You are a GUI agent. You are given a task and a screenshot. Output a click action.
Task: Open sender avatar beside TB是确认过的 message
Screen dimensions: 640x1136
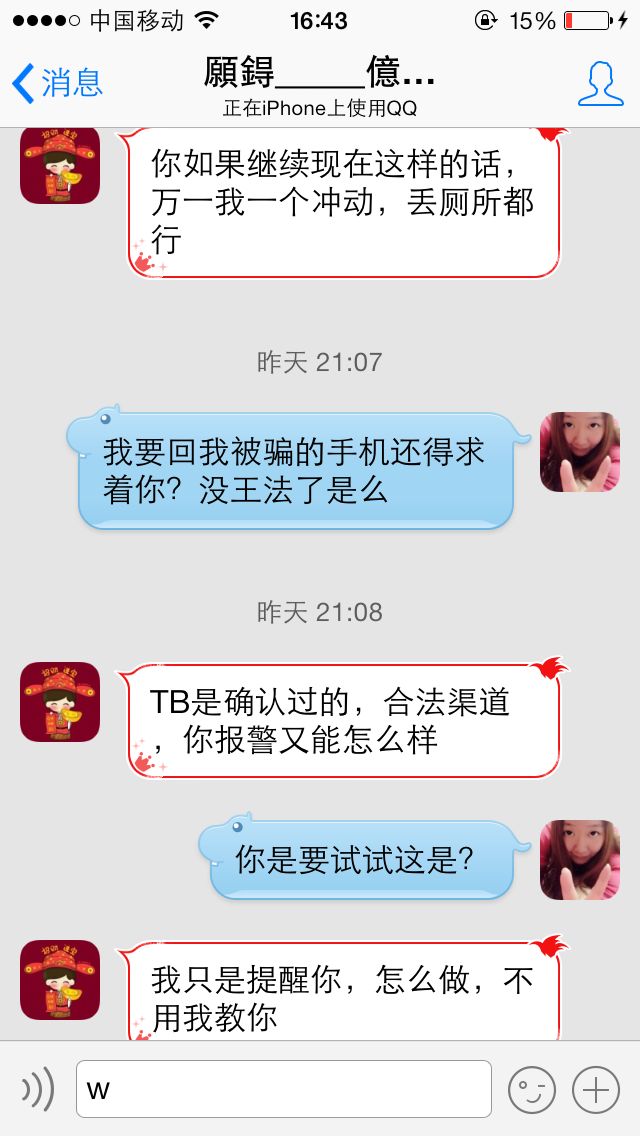click(60, 702)
